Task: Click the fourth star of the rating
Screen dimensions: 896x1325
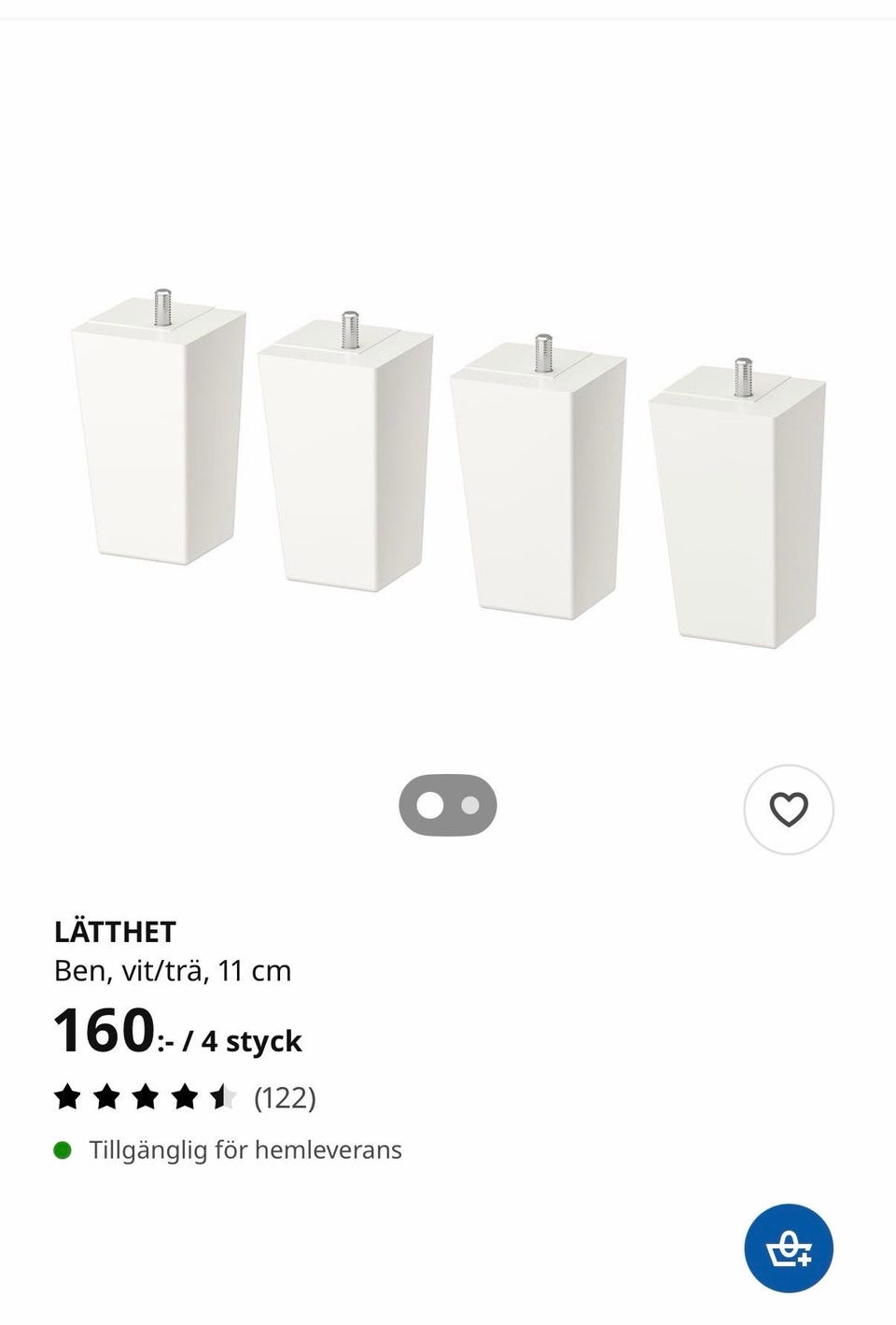Action: (x=183, y=1098)
